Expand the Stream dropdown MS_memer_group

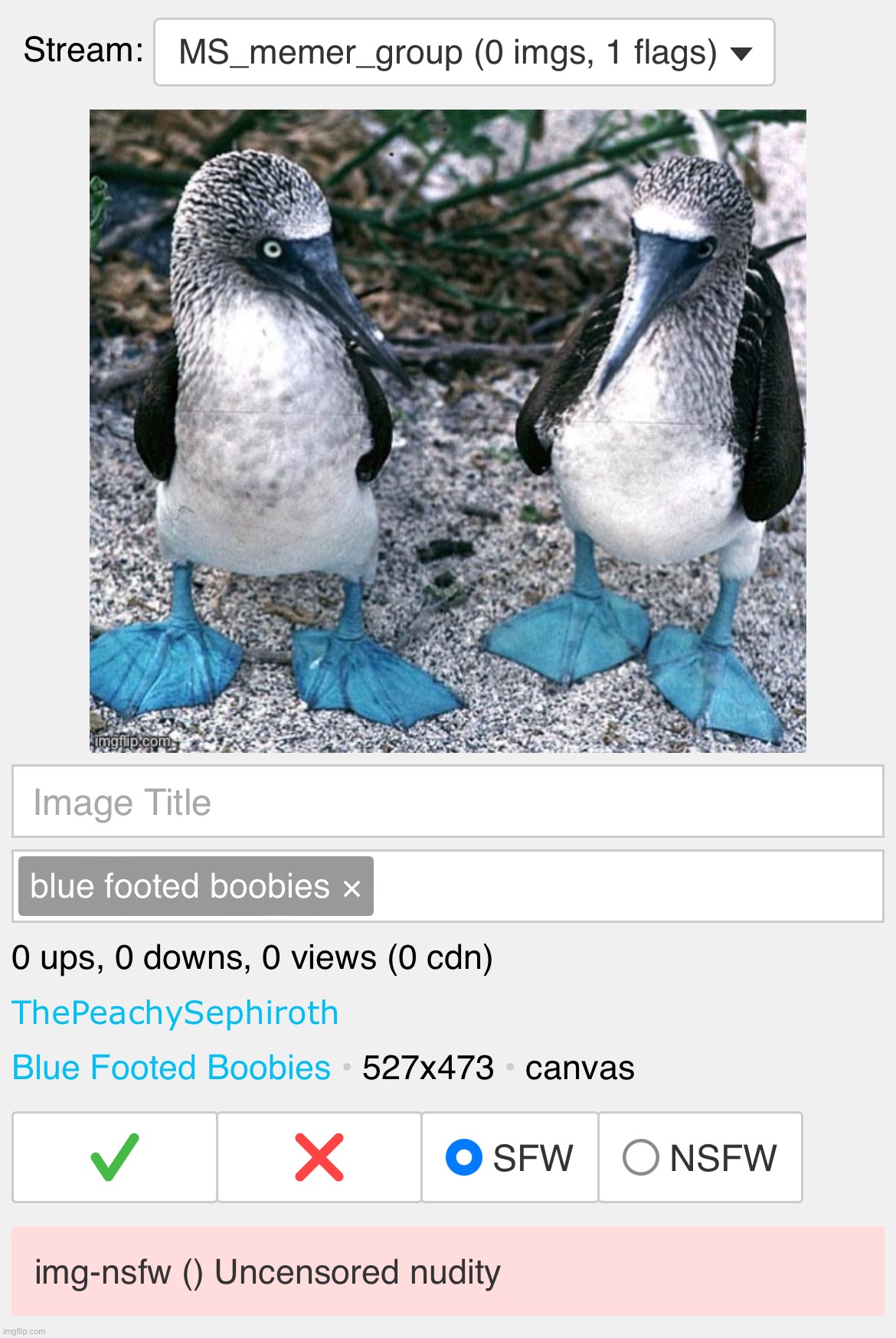click(464, 53)
